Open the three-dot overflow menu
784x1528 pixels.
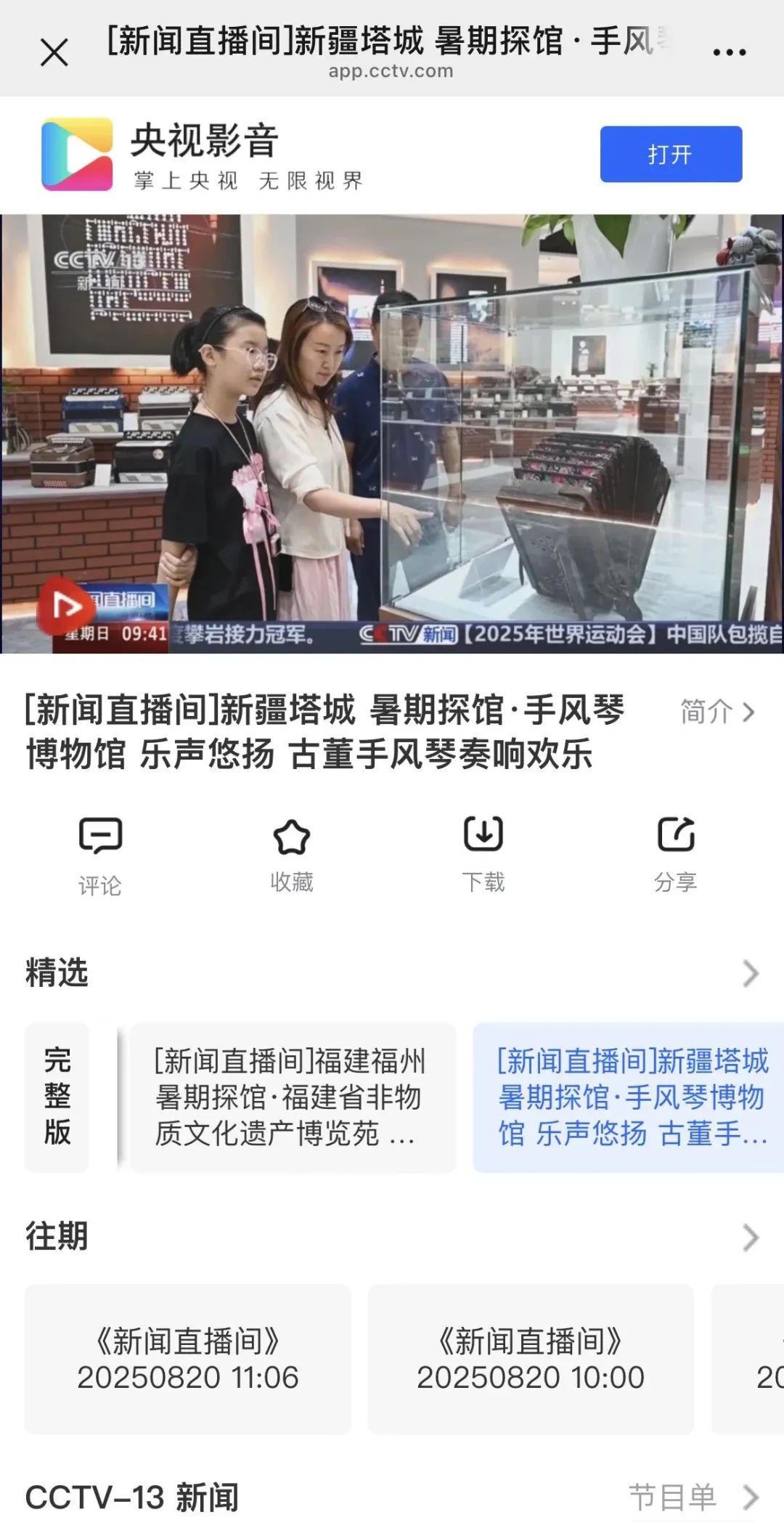(x=729, y=52)
